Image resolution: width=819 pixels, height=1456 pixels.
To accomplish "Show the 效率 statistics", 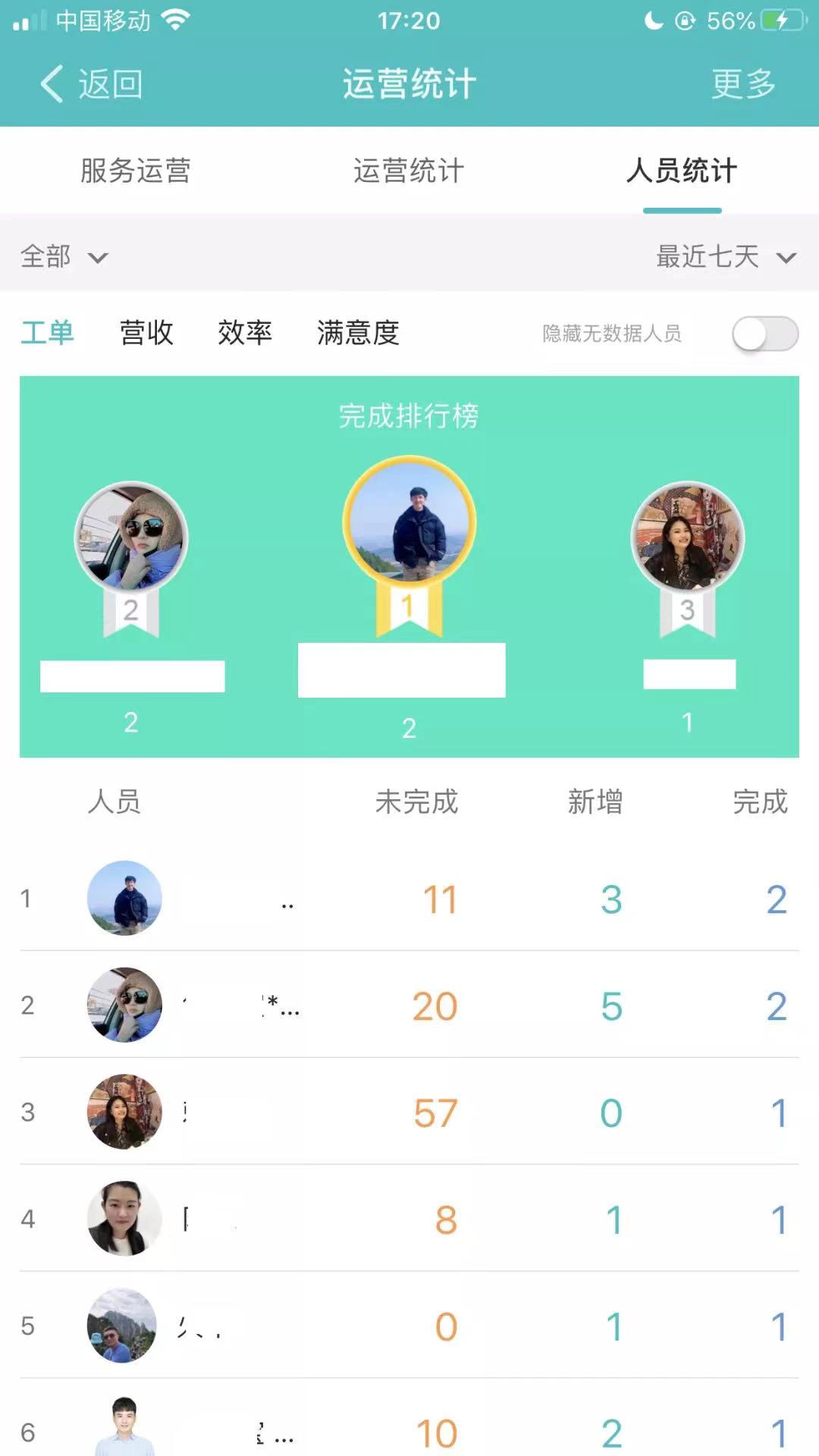I will click(245, 333).
